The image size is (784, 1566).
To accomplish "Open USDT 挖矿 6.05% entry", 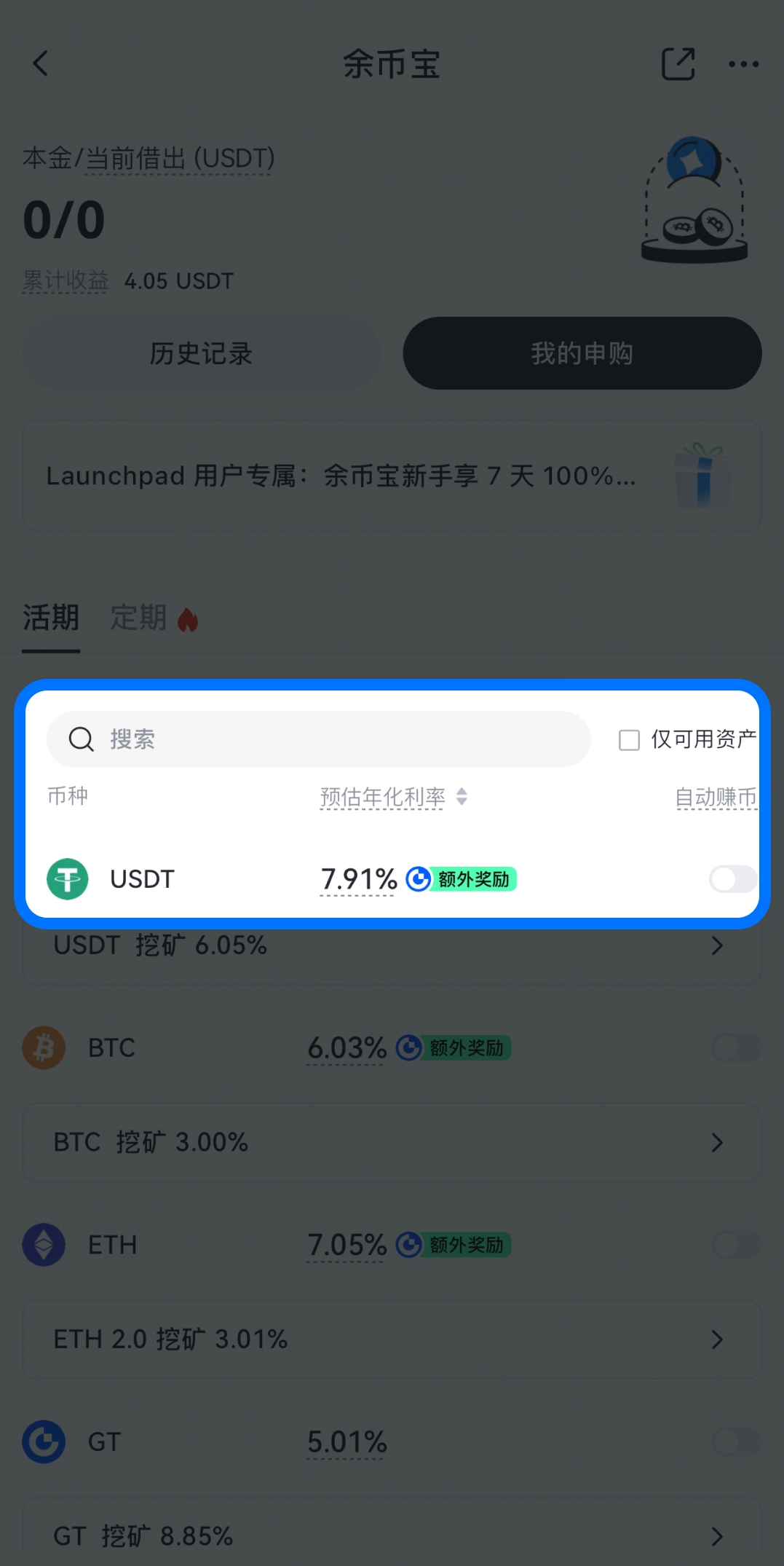I will coord(392,946).
